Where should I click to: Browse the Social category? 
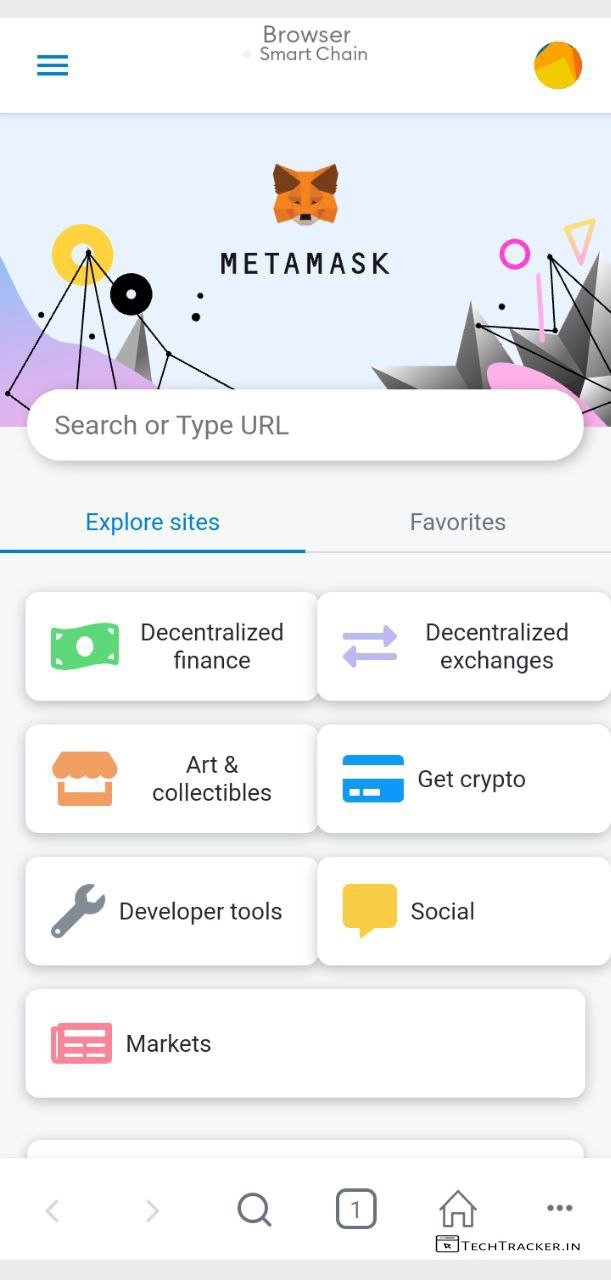[x=463, y=911]
